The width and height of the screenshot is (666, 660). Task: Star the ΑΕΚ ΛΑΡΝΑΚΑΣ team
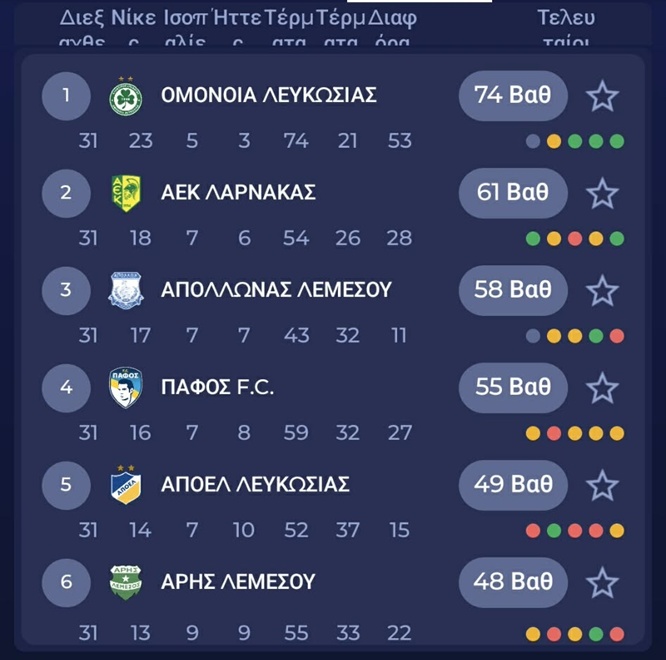602,193
